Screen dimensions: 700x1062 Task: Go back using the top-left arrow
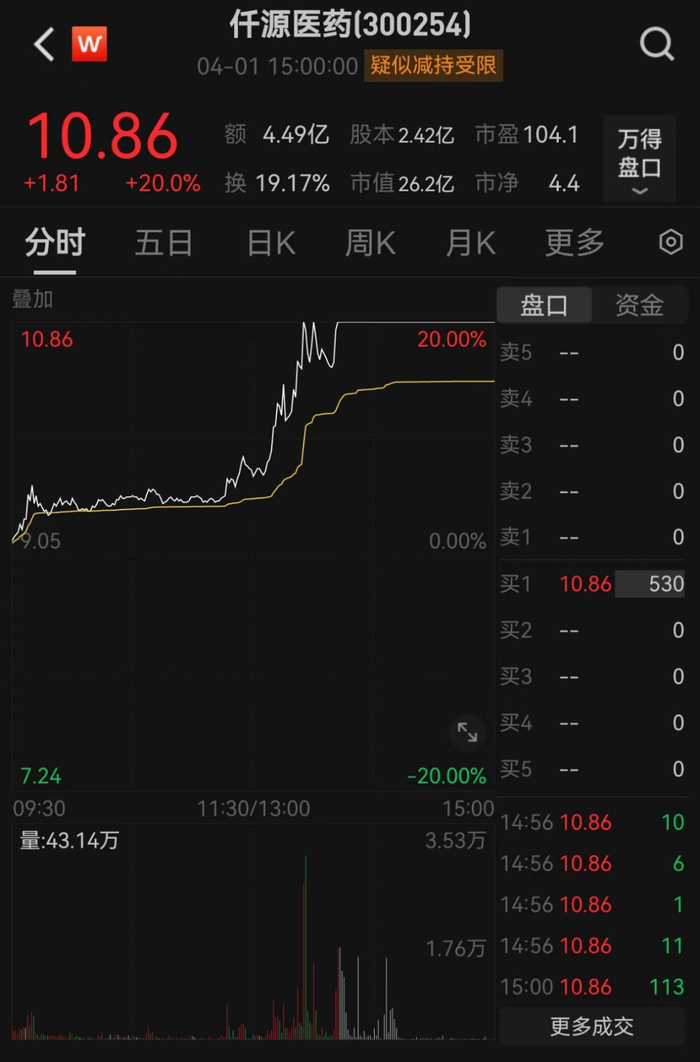tap(44, 44)
